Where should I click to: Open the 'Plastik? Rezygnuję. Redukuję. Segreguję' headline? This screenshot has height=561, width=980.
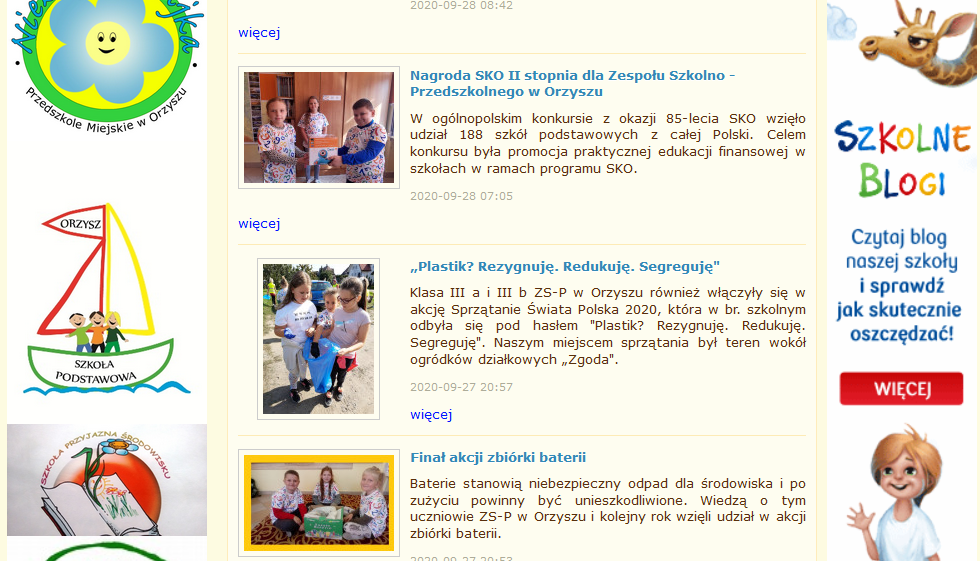(565, 266)
